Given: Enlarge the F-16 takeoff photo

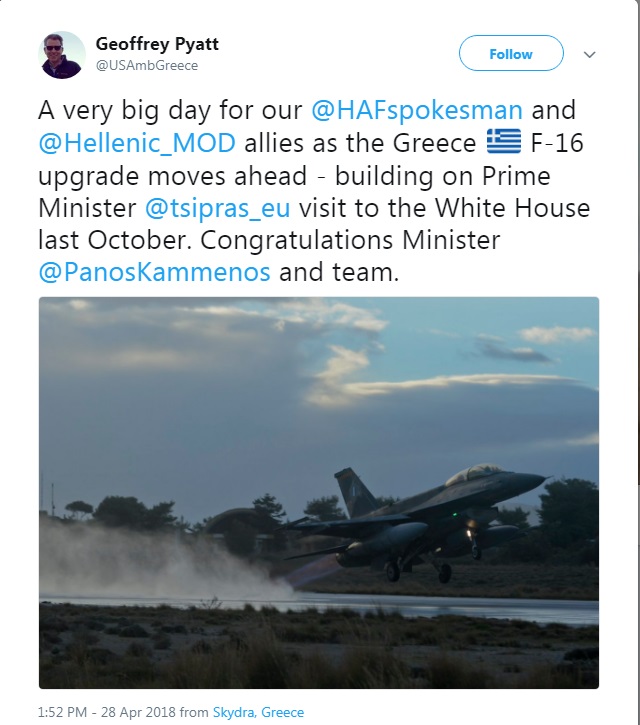Looking at the screenshot, I should (x=319, y=492).
